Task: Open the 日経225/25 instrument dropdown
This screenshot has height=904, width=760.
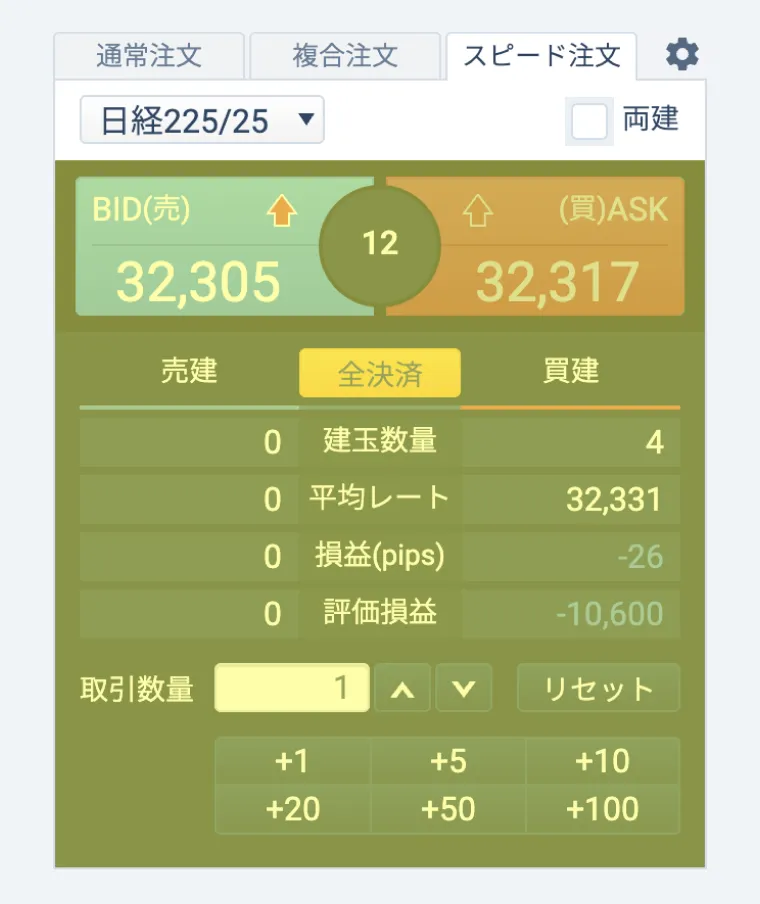Action: tap(202, 121)
